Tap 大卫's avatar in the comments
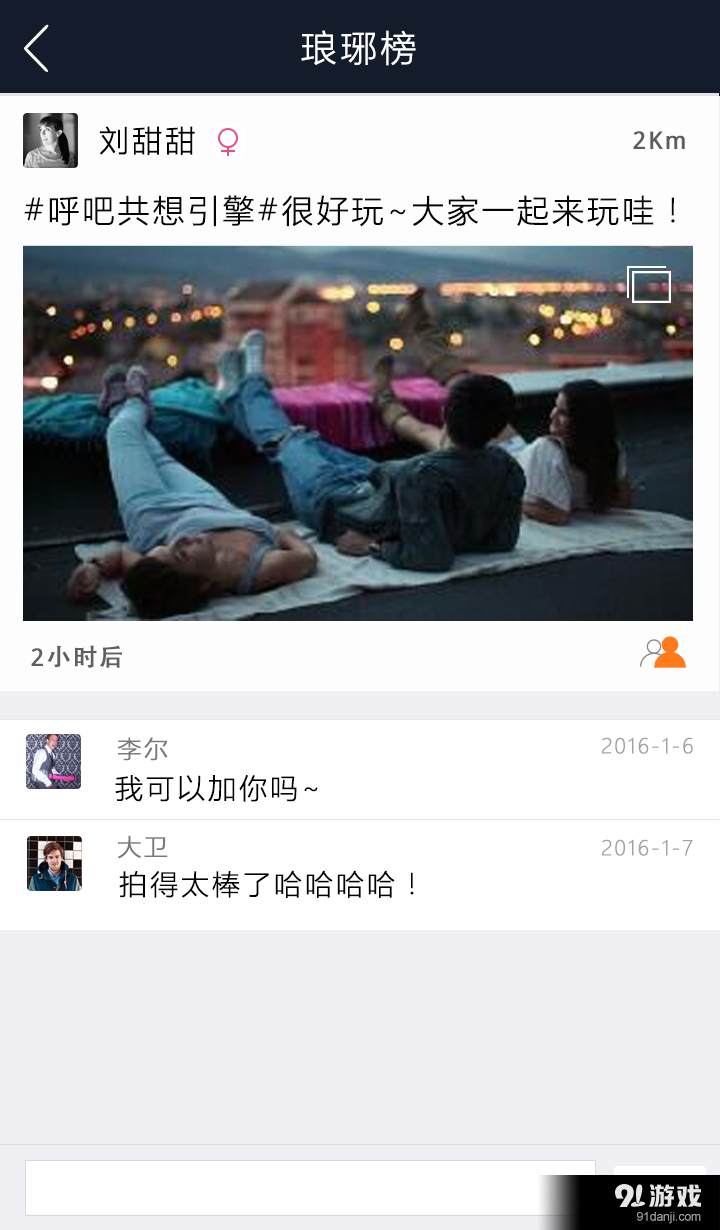Screen dimensions: 720x1230 coord(54,862)
